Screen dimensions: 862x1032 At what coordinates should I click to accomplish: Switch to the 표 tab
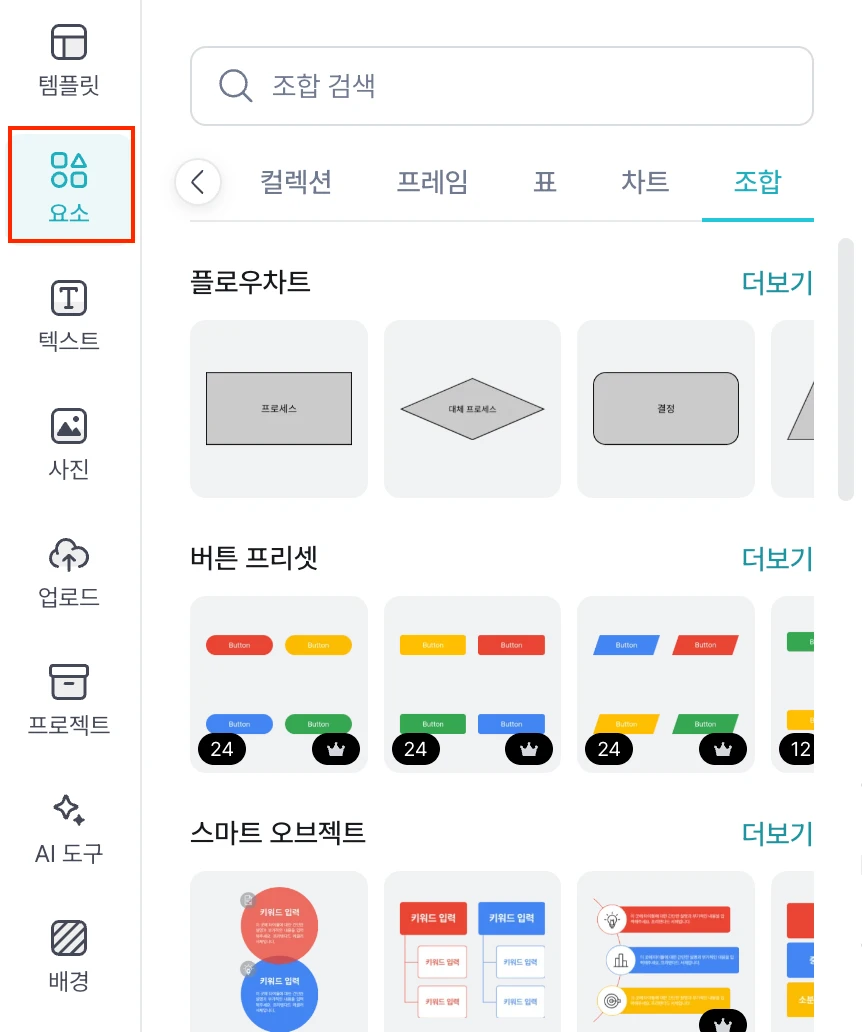coord(544,182)
